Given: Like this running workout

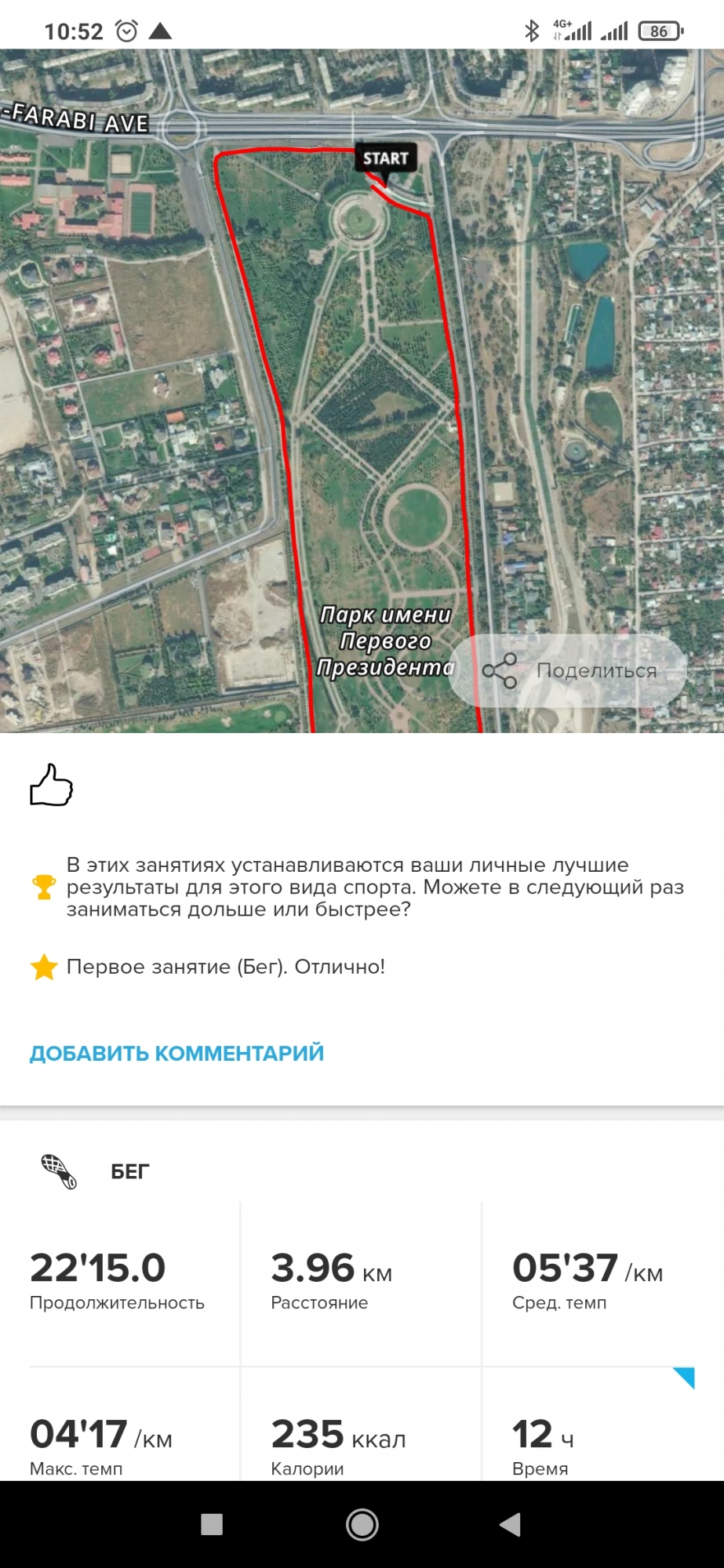Looking at the screenshot, I should tap(51, 785).
